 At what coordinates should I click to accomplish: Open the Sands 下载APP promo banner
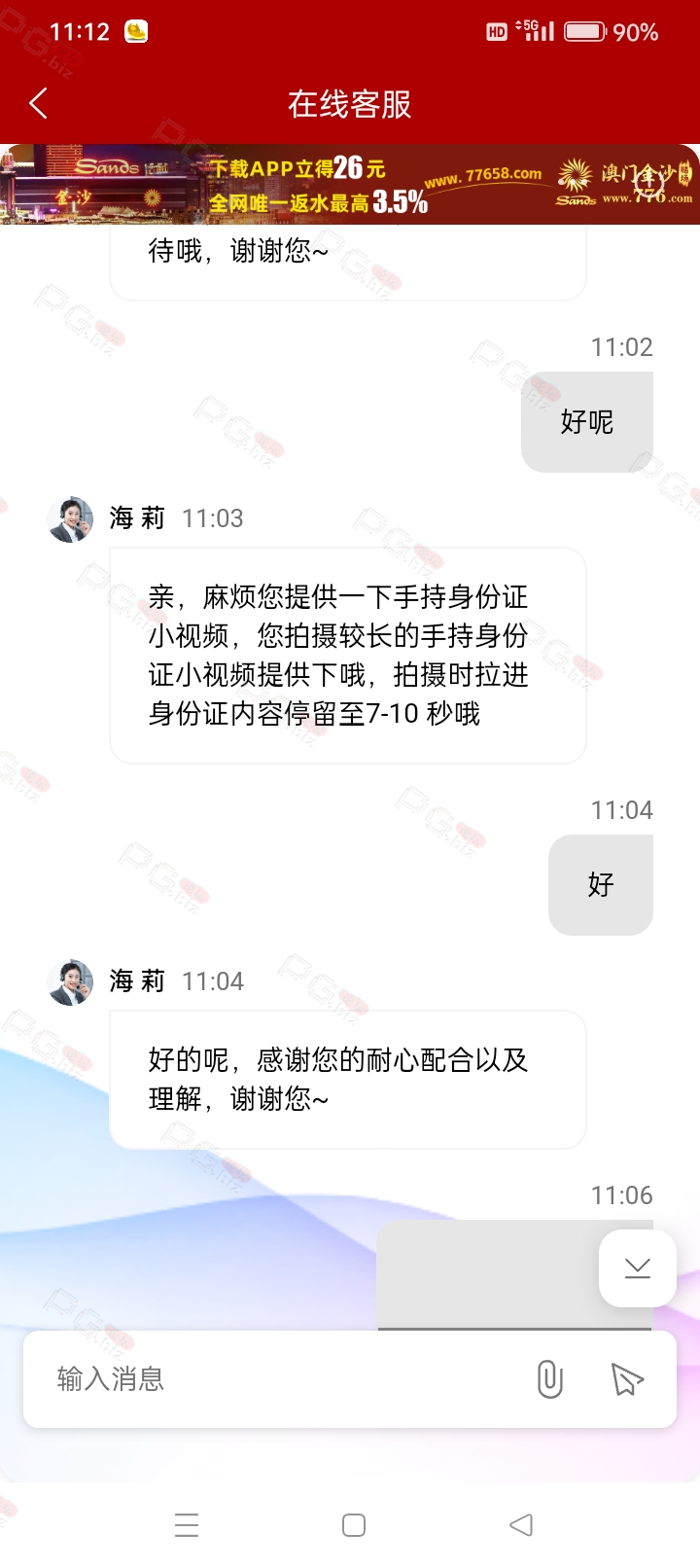(350, 185)
